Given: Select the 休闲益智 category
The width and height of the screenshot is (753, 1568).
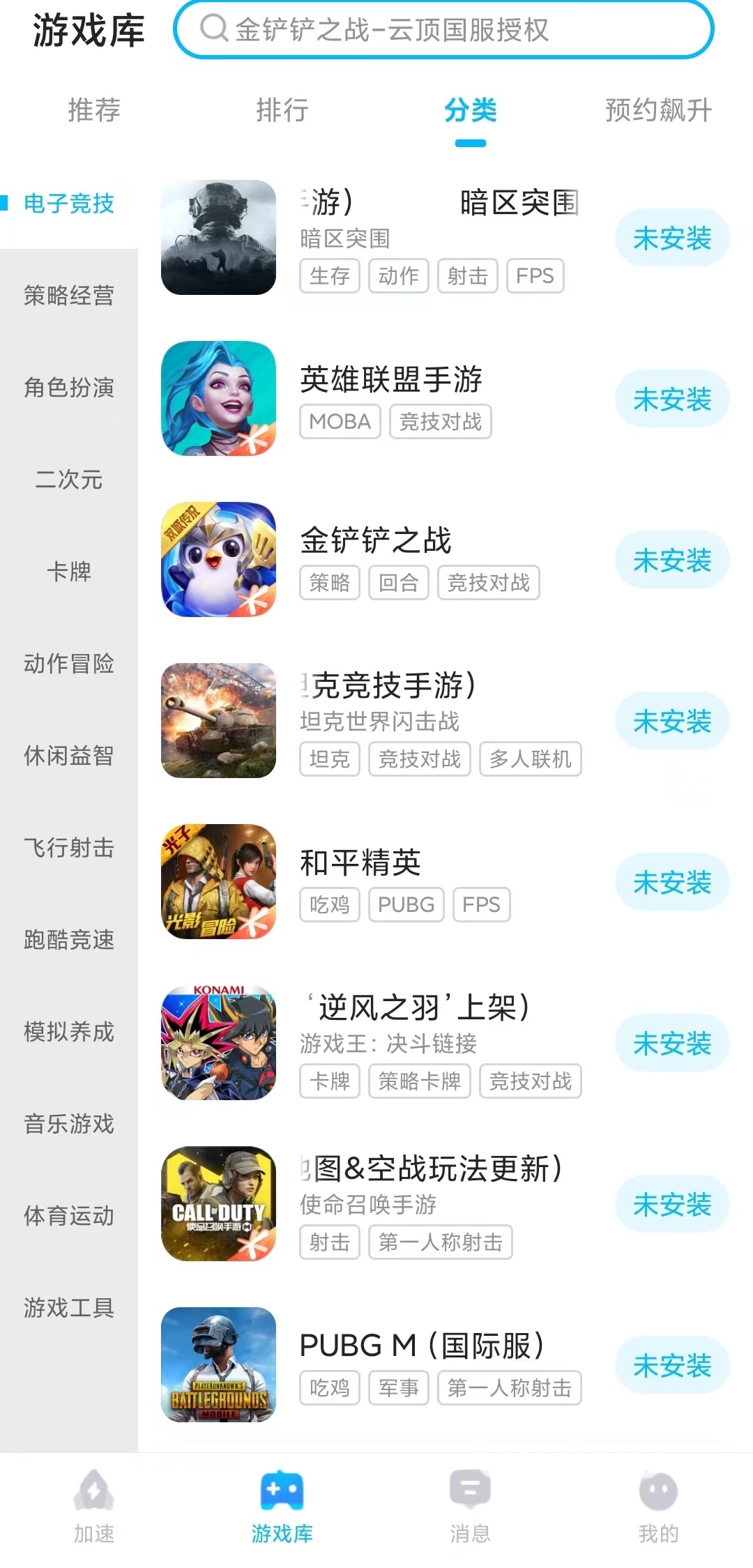Looking at the screenshot, I should click(x=69, y=756).
